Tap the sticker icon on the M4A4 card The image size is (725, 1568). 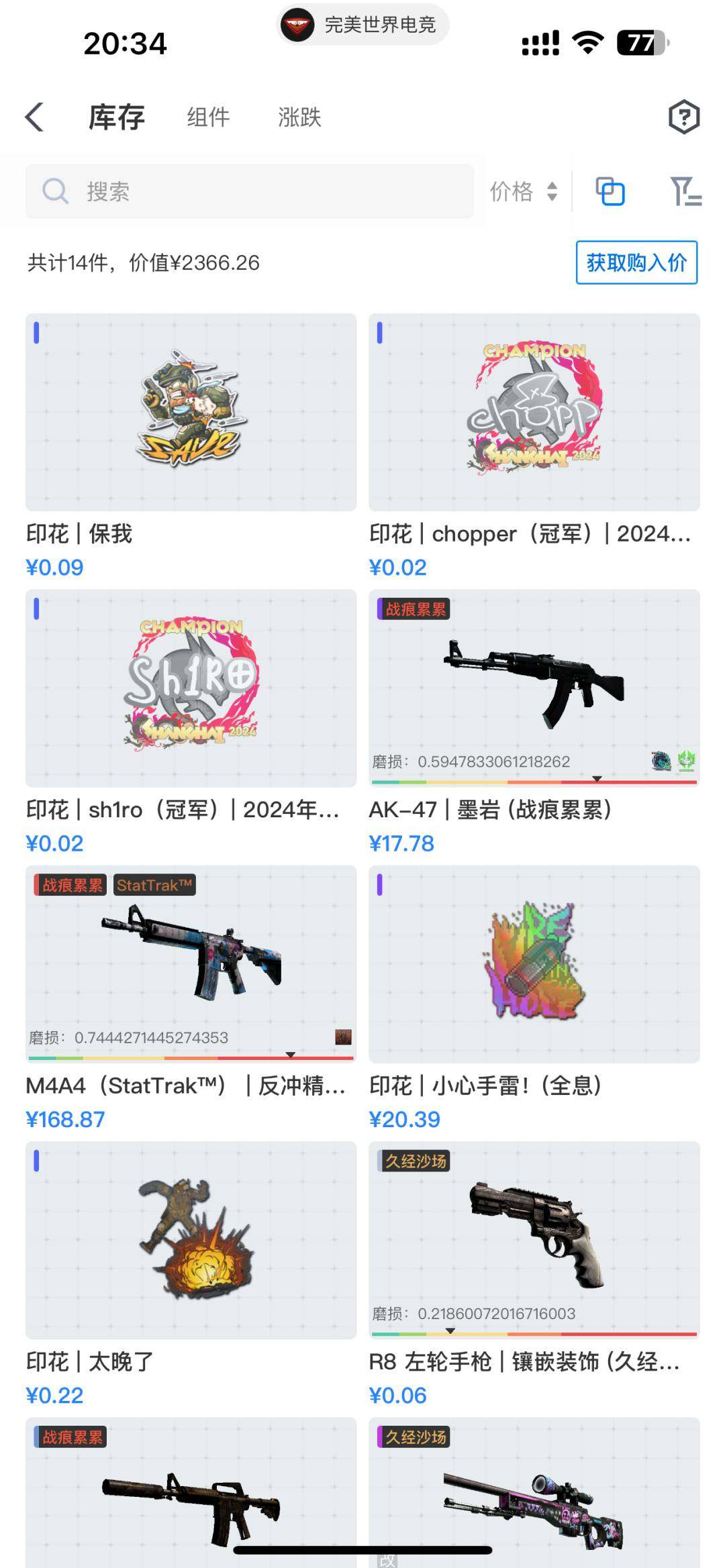pyautogui.click(x=343, y=1037)
